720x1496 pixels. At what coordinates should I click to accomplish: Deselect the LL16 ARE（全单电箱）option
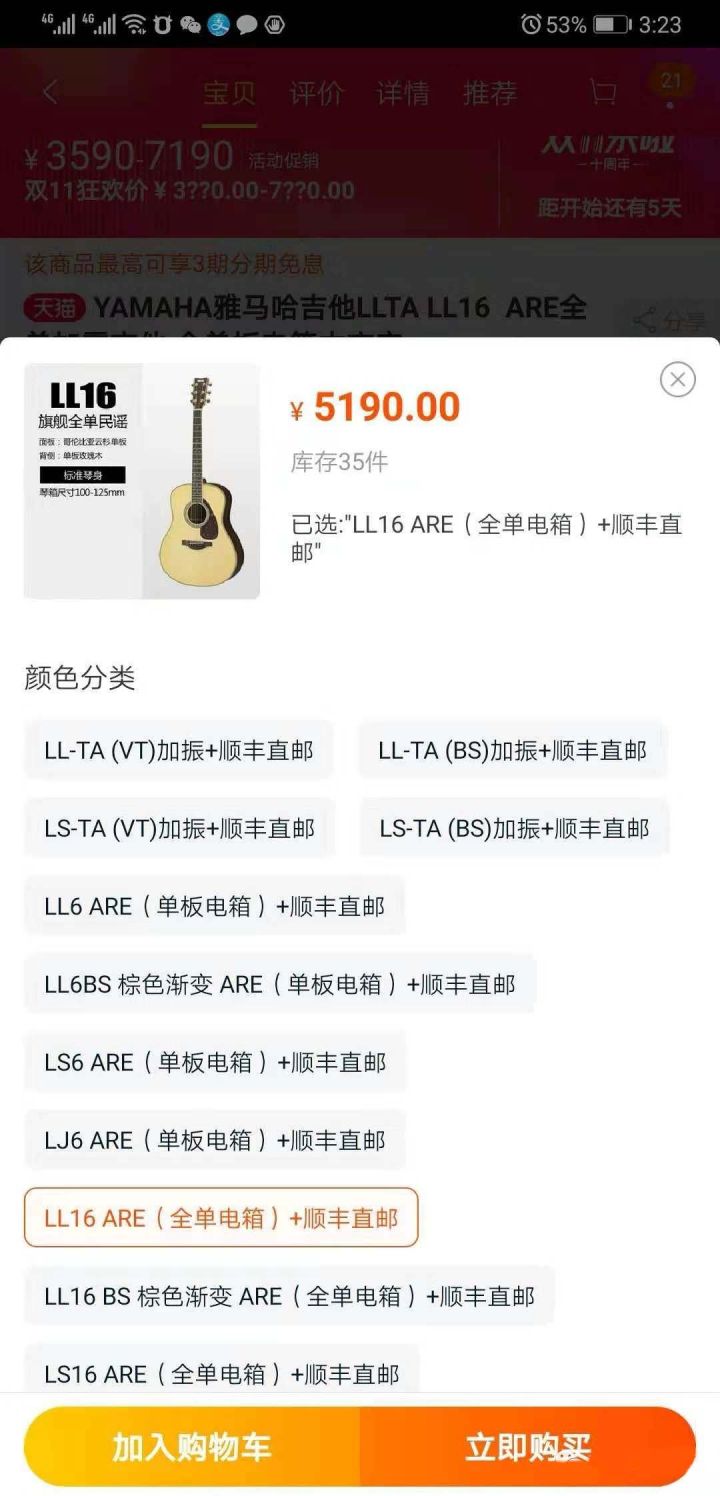point(220,1219)
